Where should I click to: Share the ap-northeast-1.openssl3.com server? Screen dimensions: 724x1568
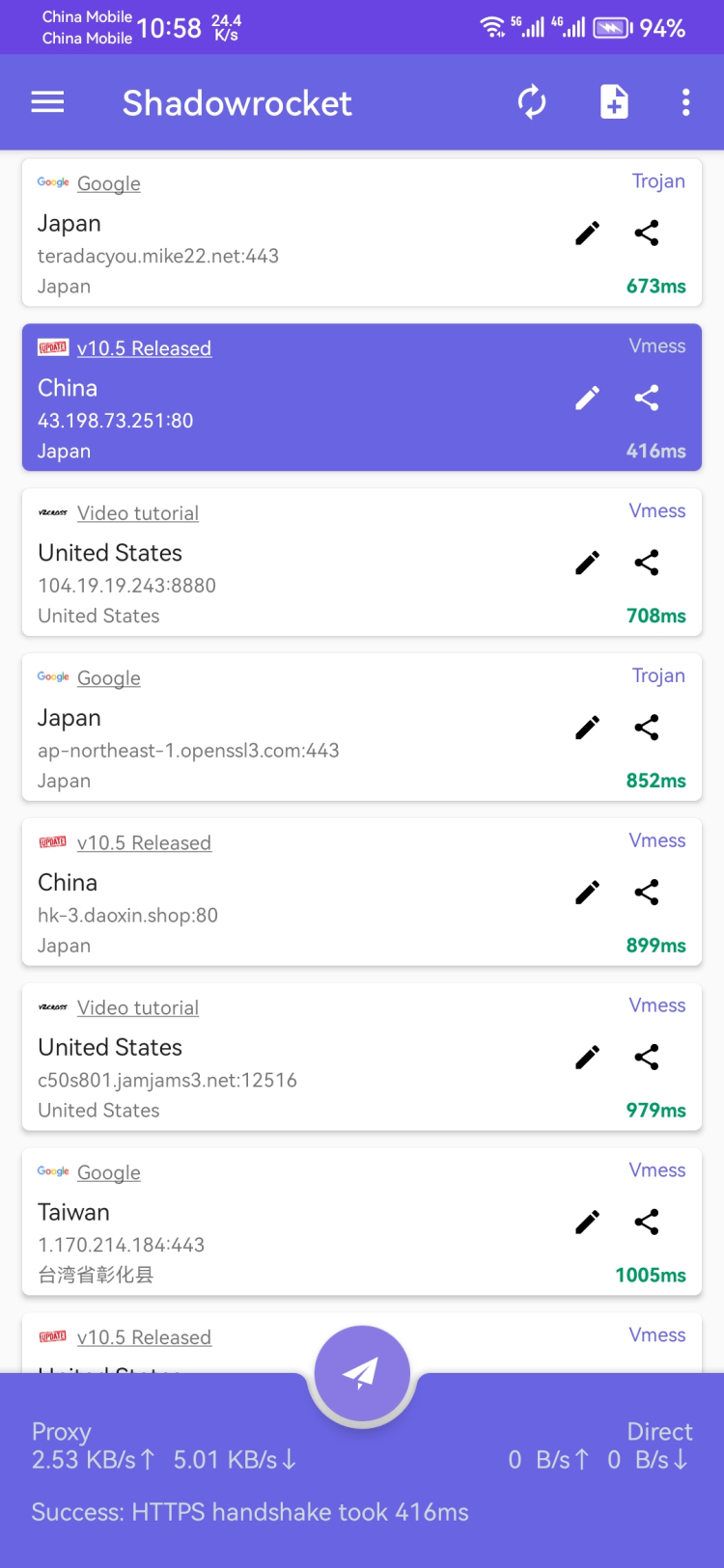click(647, 728)
